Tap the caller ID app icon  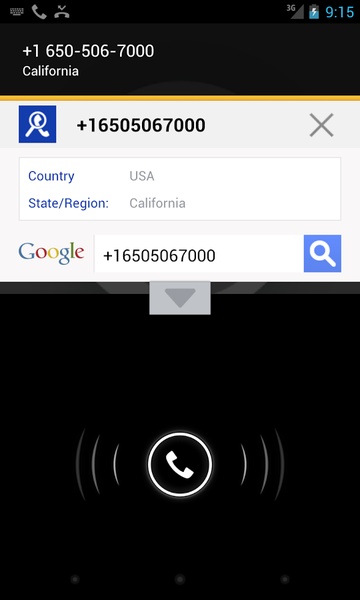coord(37,124)
